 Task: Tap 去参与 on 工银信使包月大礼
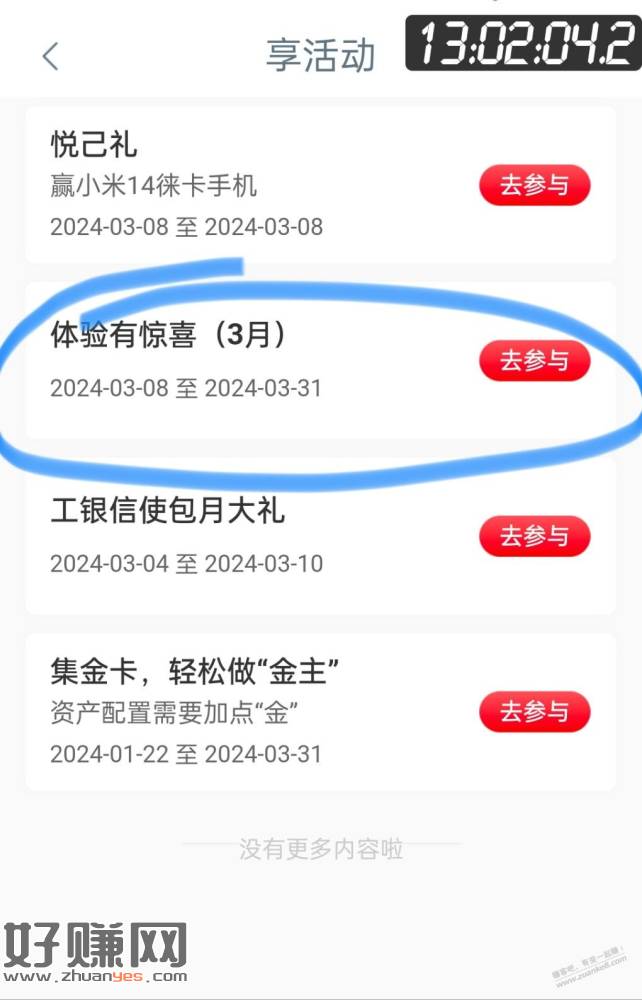(534, 537)
